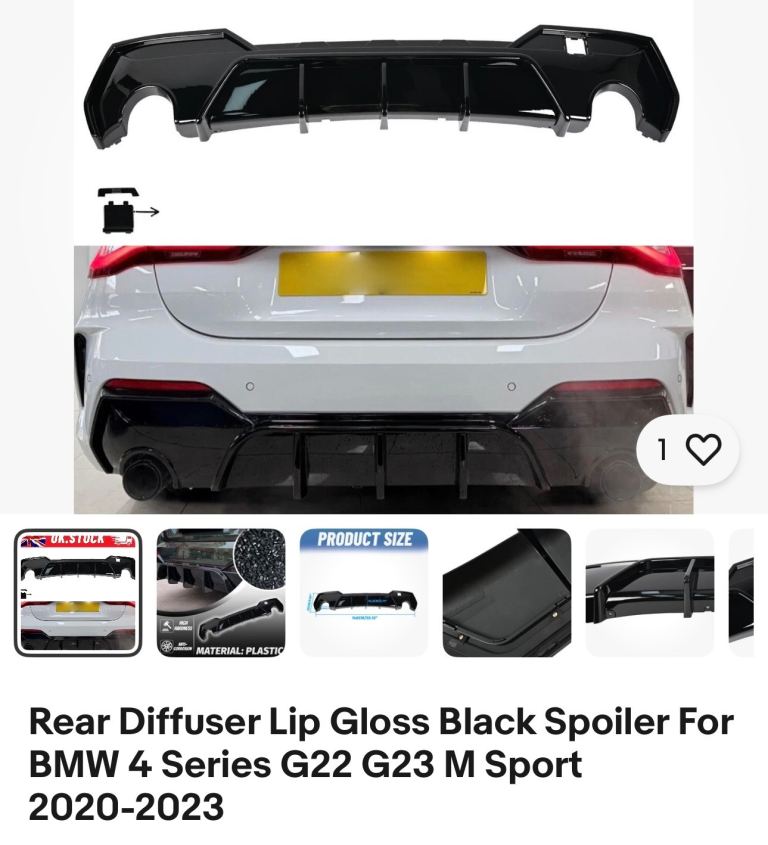Image resolution: width=768 pixels, height=845 pixels.
Task: Open the main product image full screen
Action: pyautogui.click(x=383, y=260)
